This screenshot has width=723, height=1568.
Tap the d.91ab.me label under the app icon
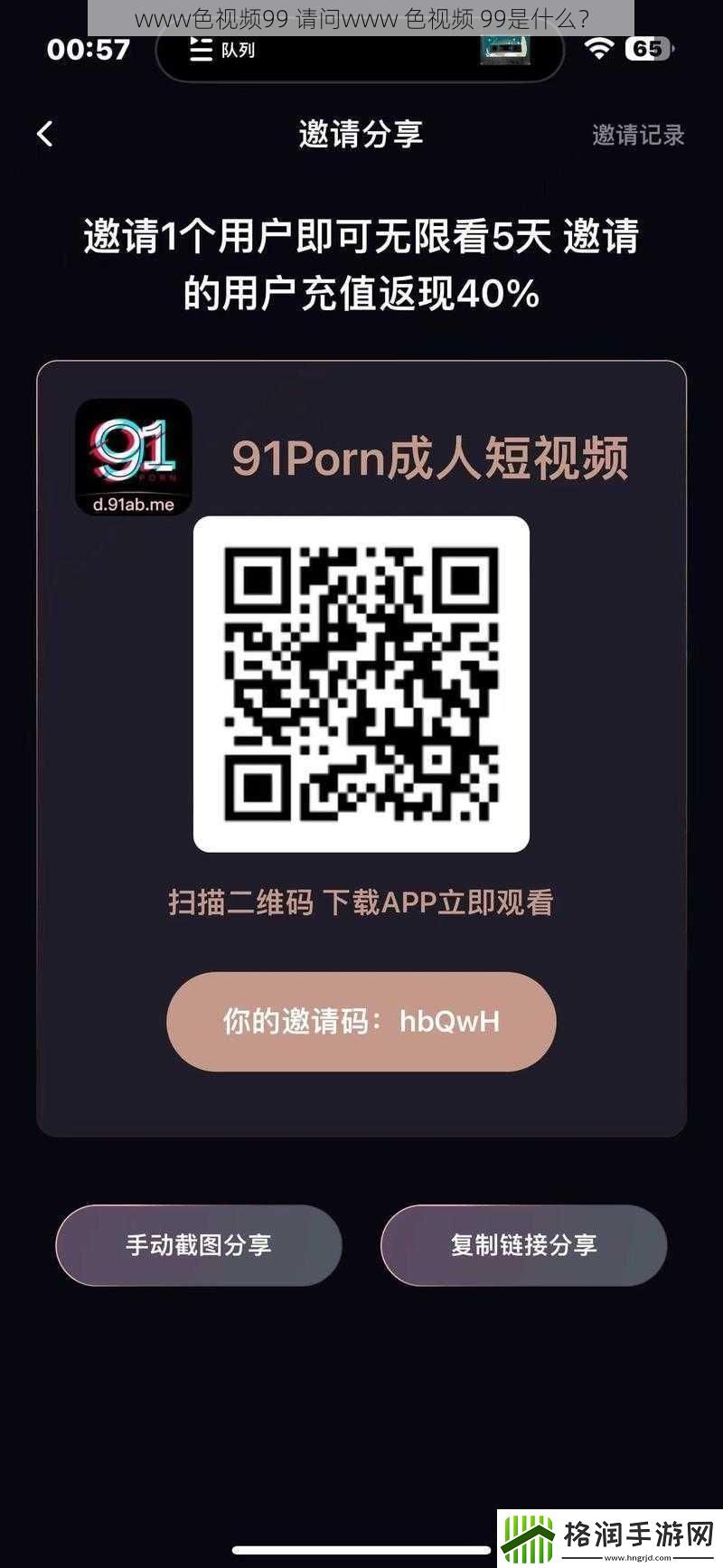[x=135, y=506]
